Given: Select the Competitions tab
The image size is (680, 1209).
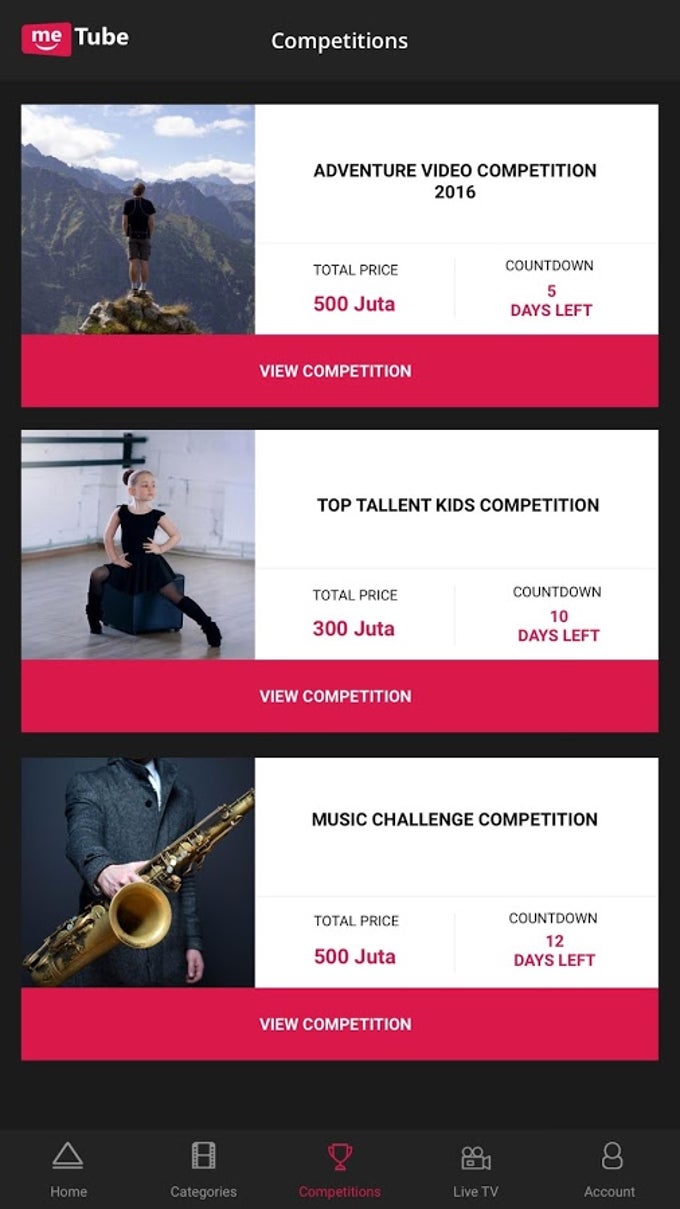Looking at the screenshot, I should pyautogui.click(x=340, y=1170).
